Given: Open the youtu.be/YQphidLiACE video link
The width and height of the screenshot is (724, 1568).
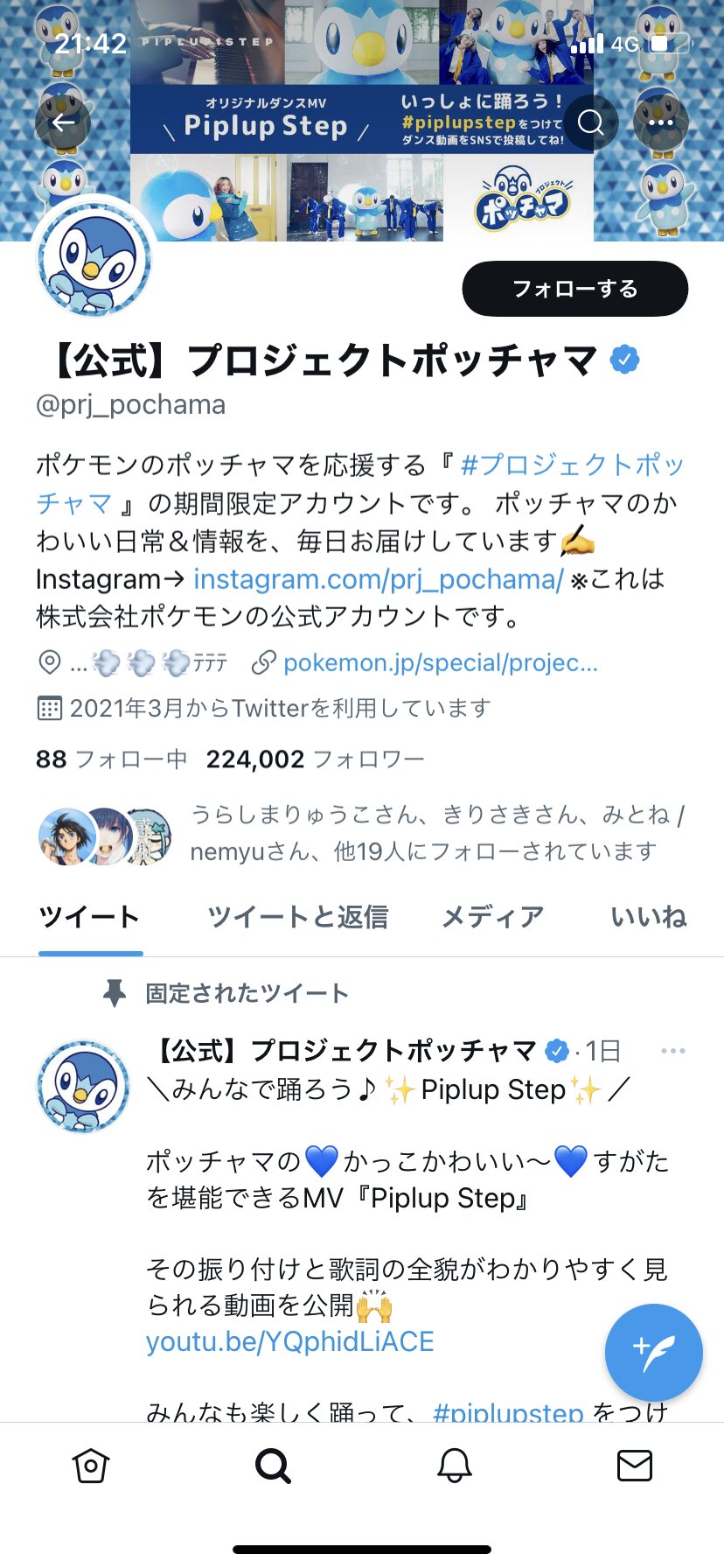Looking at the screenshot, I should [289, 1341].
